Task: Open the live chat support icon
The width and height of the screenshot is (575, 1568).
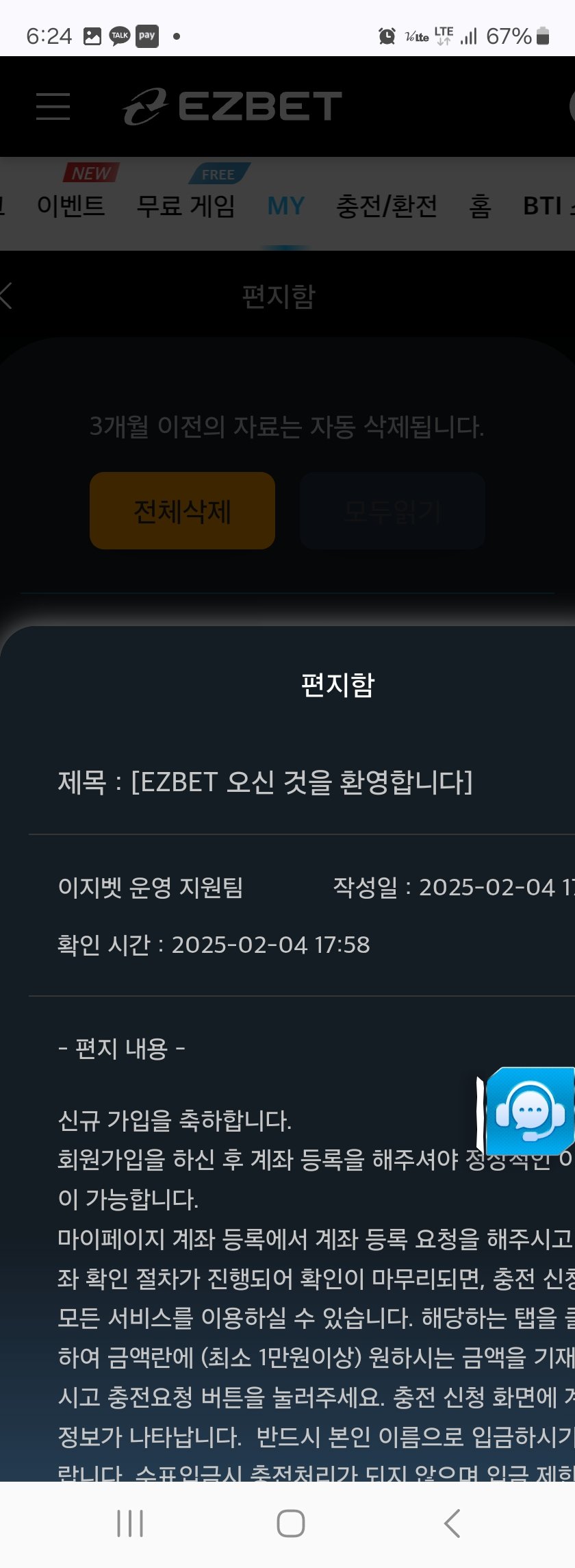Action: tap(530, 1111)
